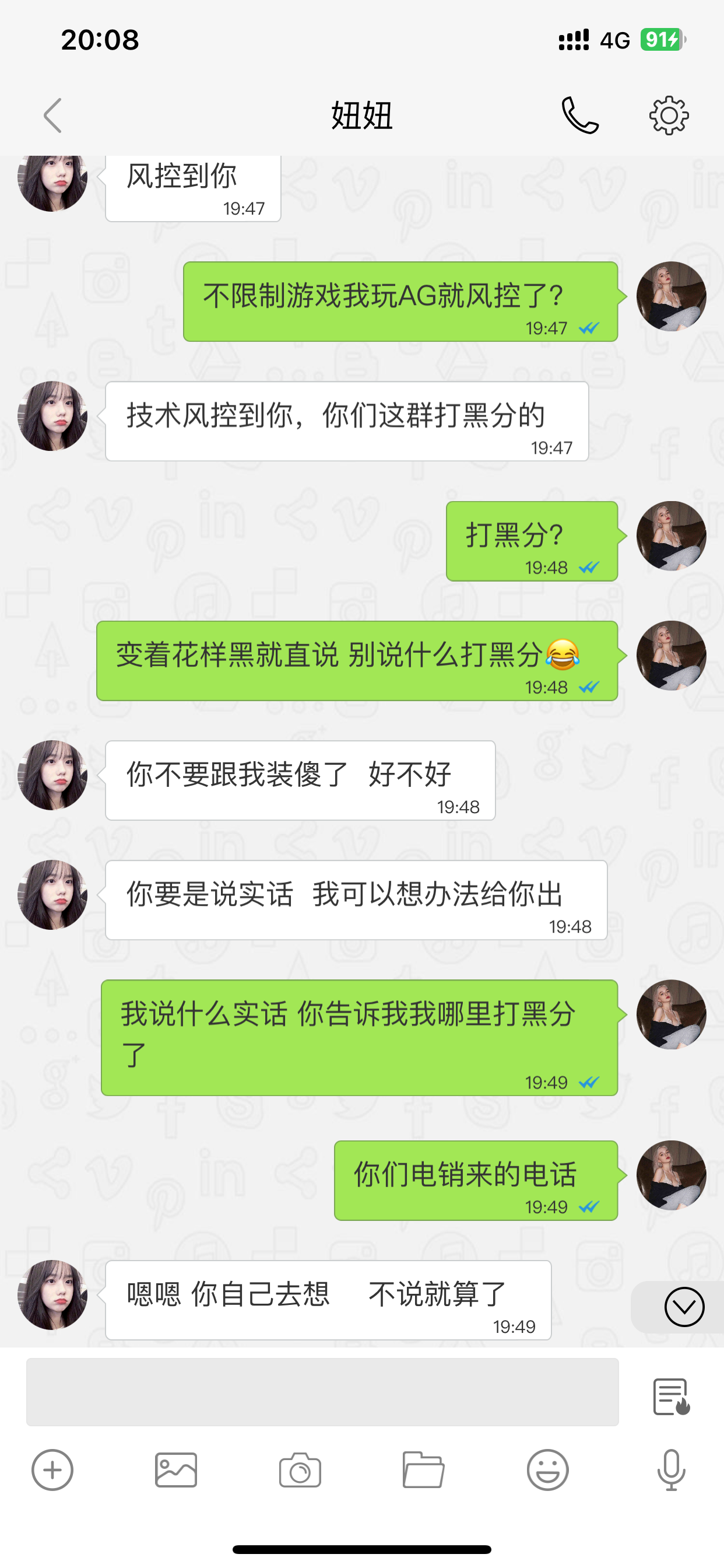Attach a file from the folder icon

(x=423, y=1470)
